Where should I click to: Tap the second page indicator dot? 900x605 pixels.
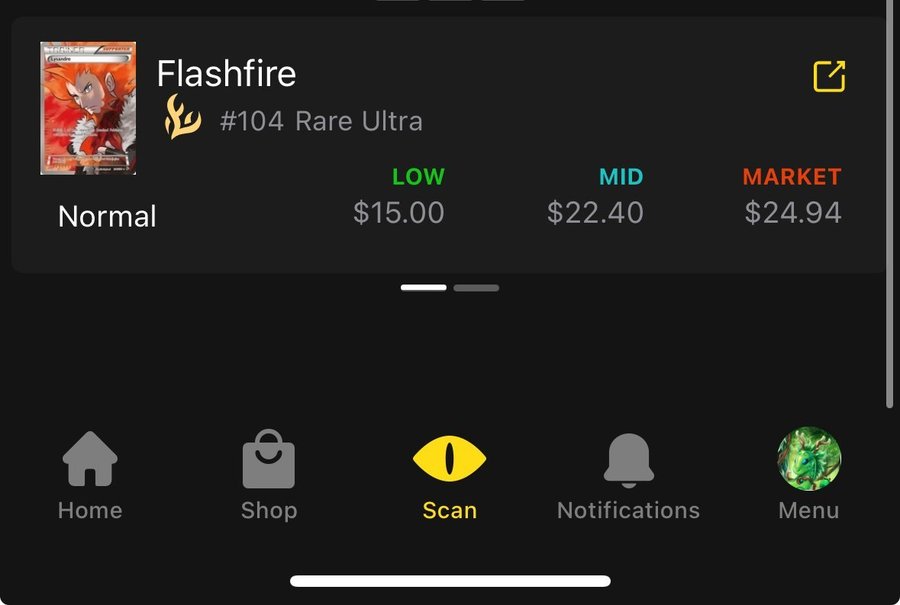476,288
